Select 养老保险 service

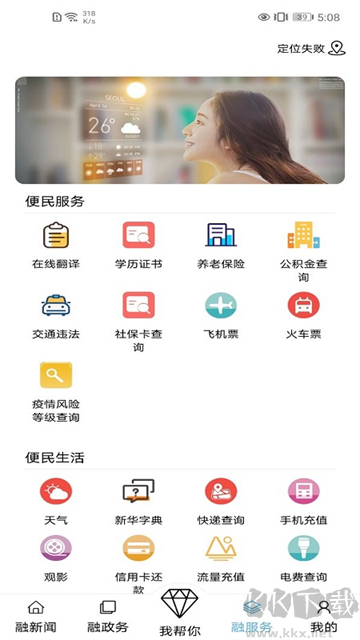coord(221,245)
